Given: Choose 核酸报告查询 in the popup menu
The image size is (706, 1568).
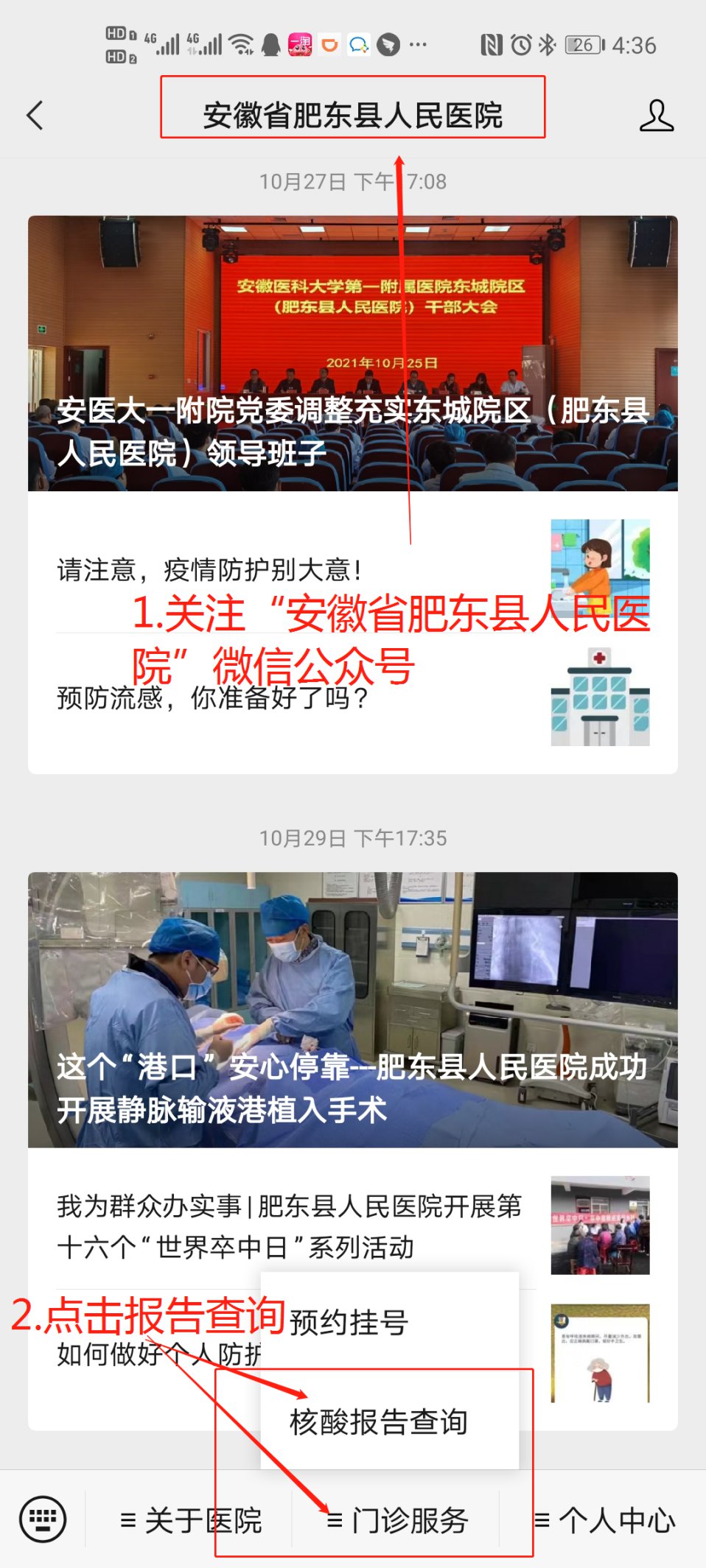Looking at the screenshot, I should (379, 1421).
